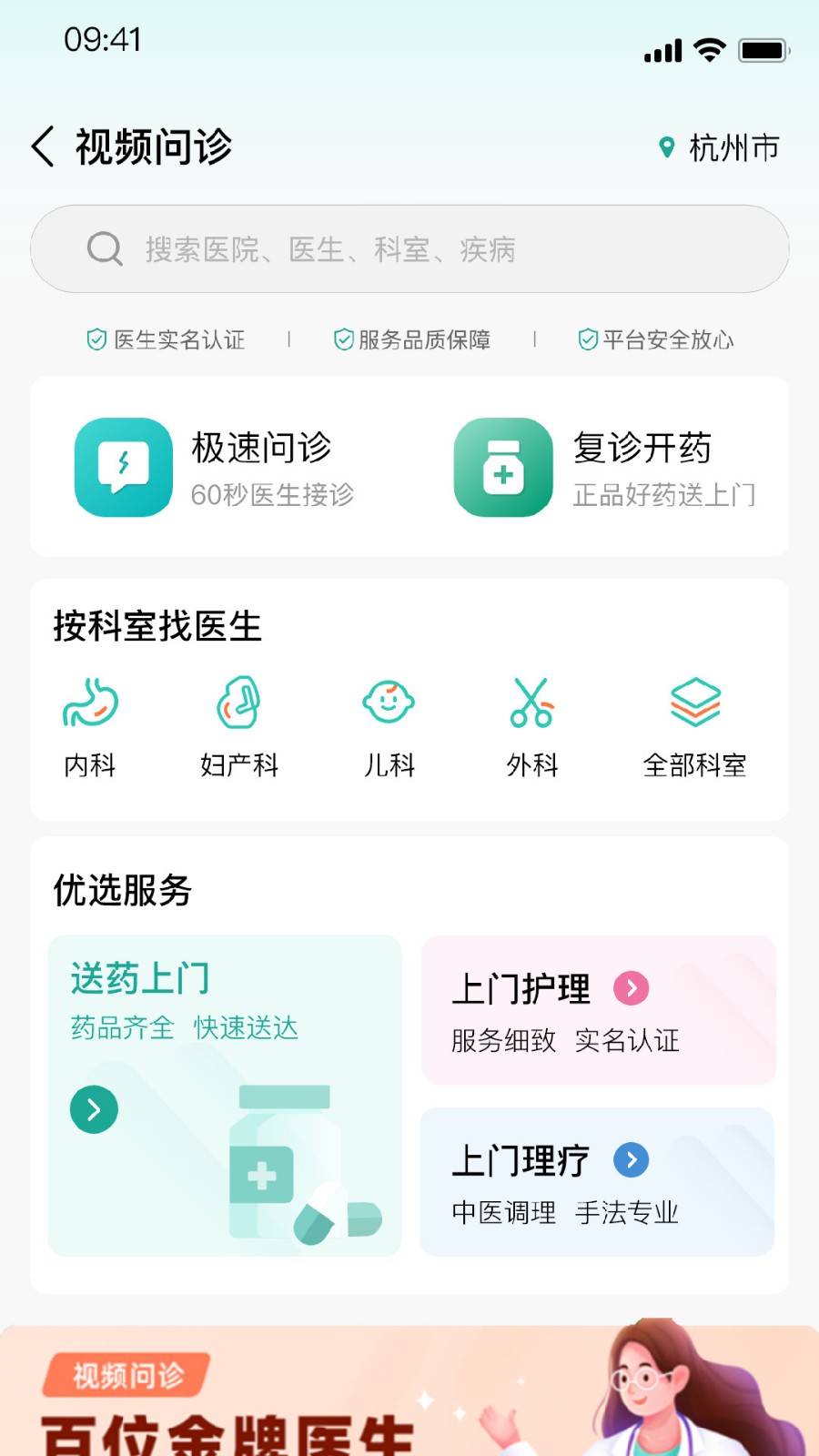Tap the 上门护理 service card

(x=599, y=1010)
